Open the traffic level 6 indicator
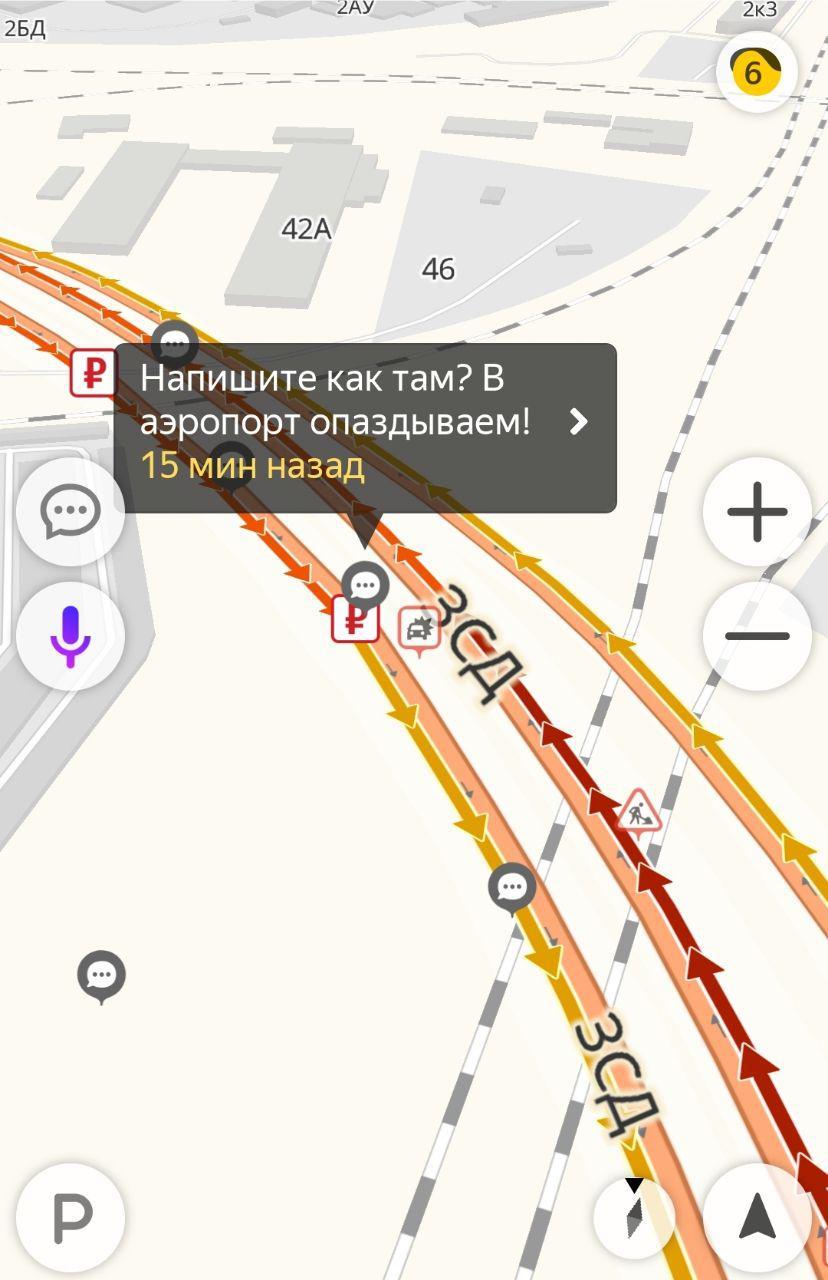Viewport: 828px width, 1280px height. click(755, 72)
